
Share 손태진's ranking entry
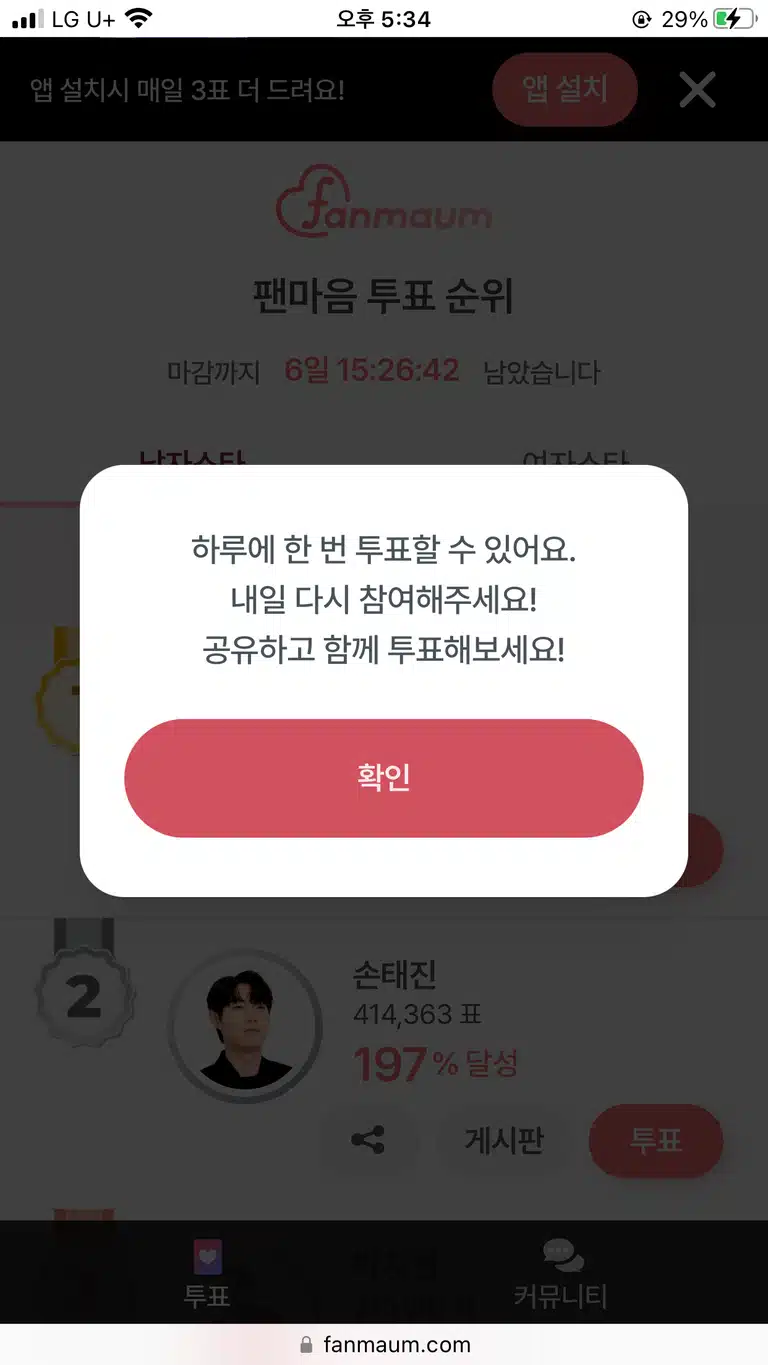point(368,1141)
